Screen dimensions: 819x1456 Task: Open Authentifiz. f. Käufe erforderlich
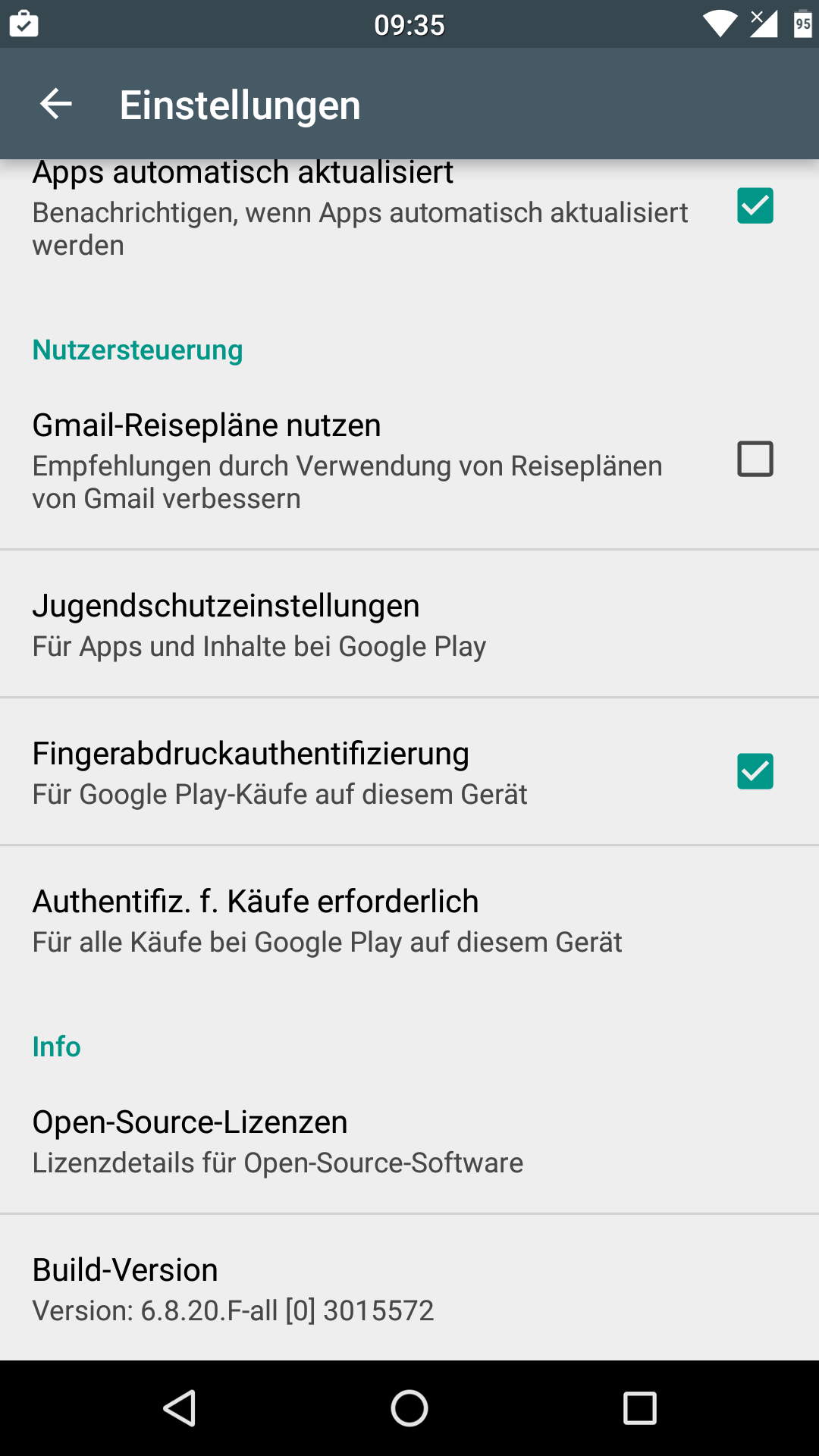[x=409, y=920]
